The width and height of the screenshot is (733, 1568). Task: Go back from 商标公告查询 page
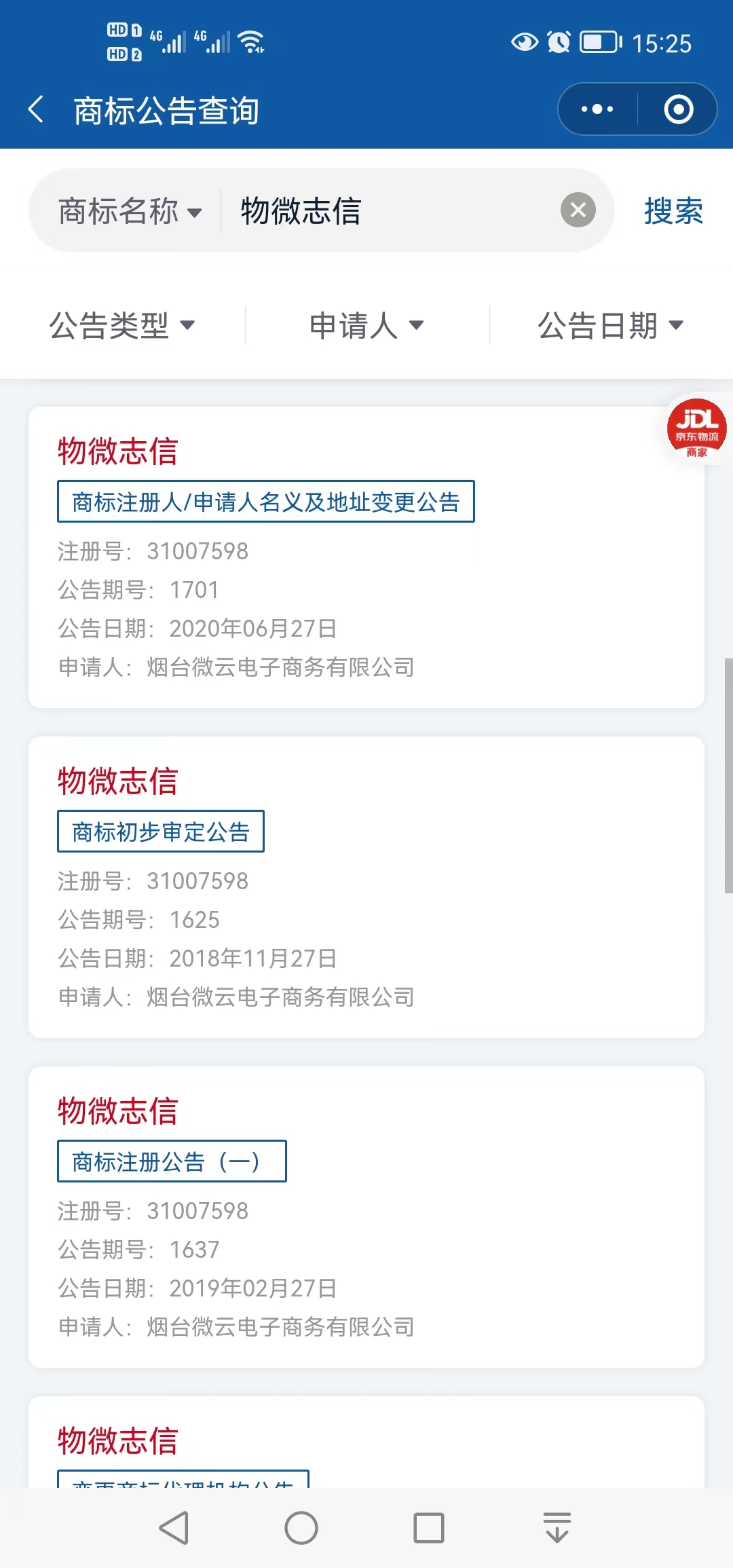click(x=37, y=110)
